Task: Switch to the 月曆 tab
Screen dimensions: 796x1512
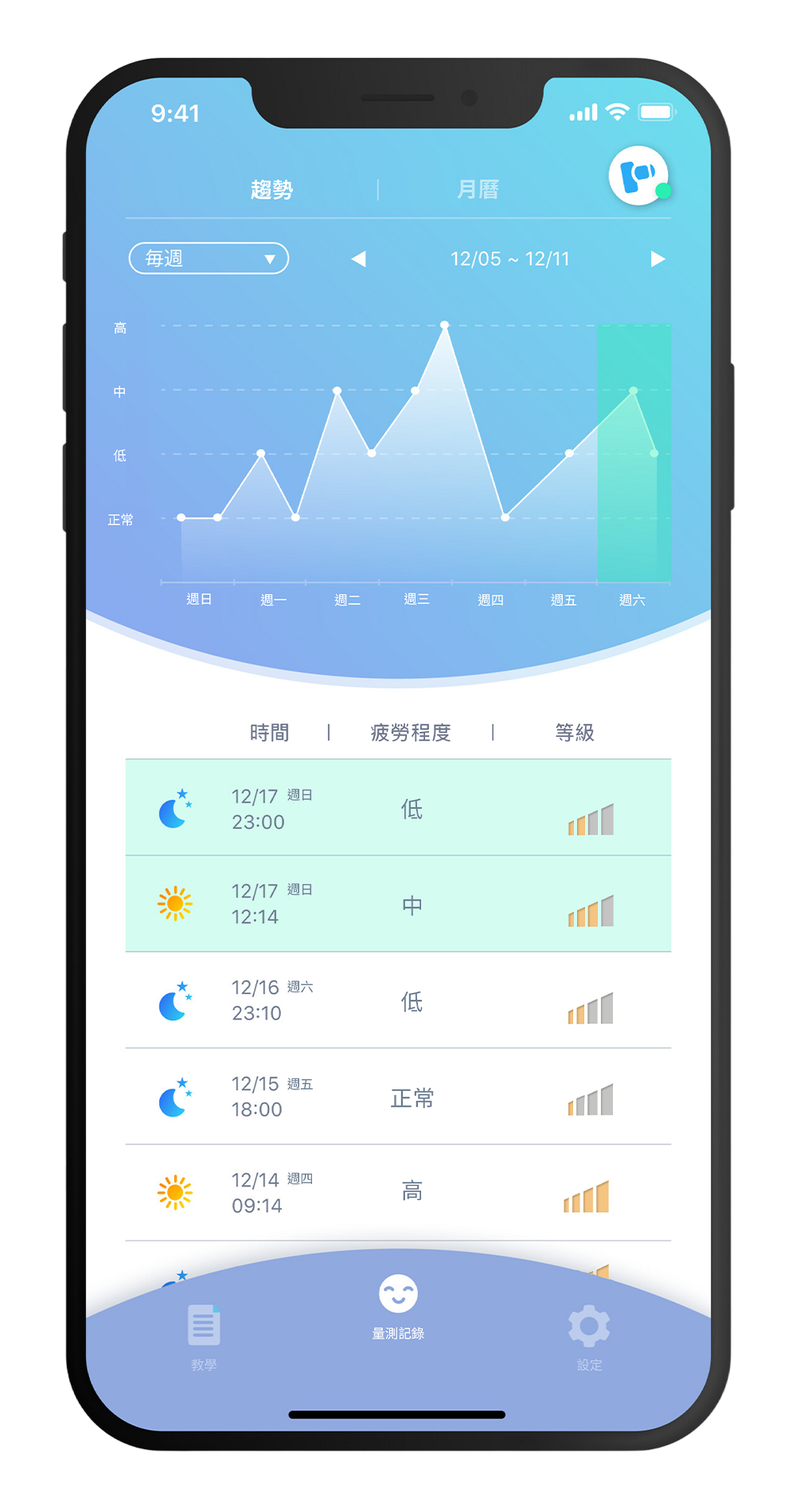Action: coord(478,189)
